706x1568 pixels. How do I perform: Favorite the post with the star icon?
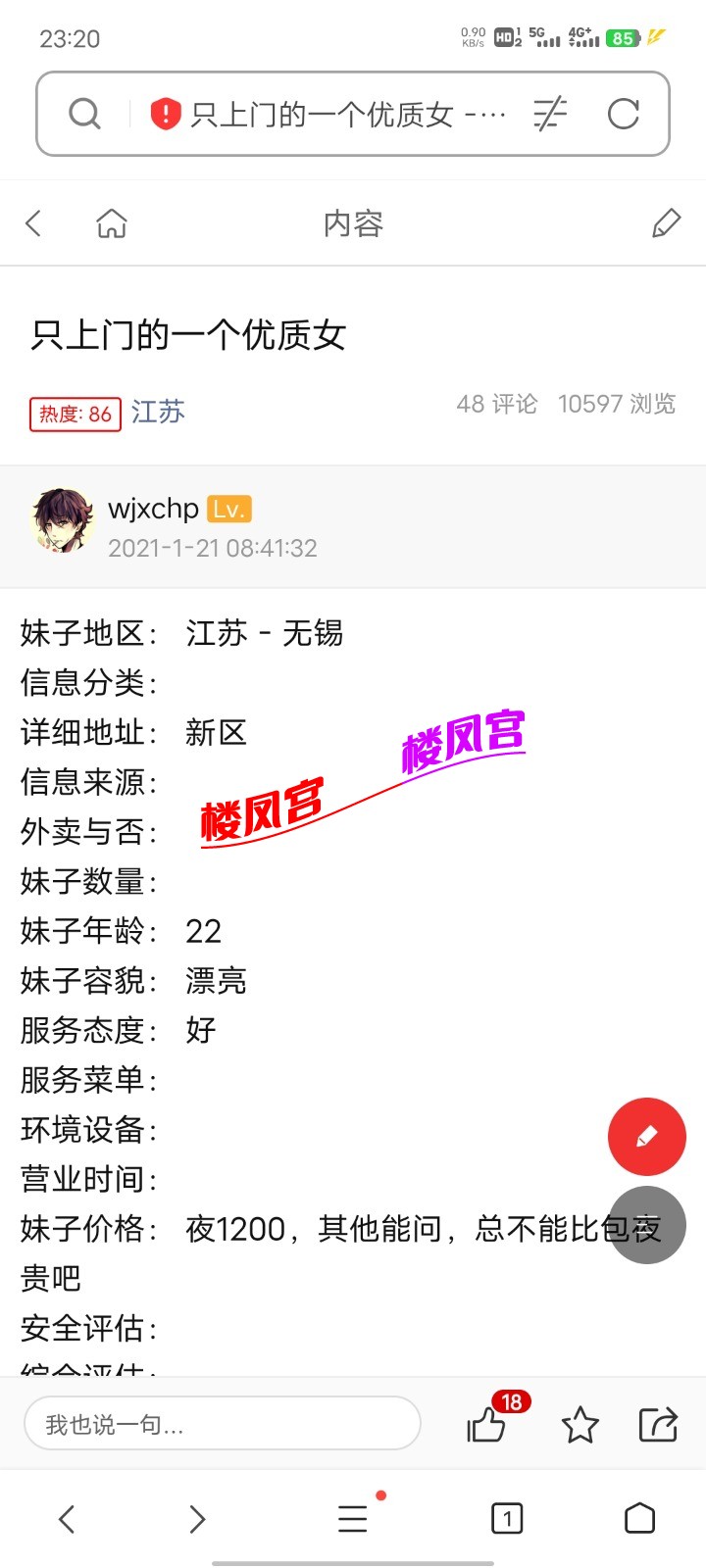point(581,1425)
